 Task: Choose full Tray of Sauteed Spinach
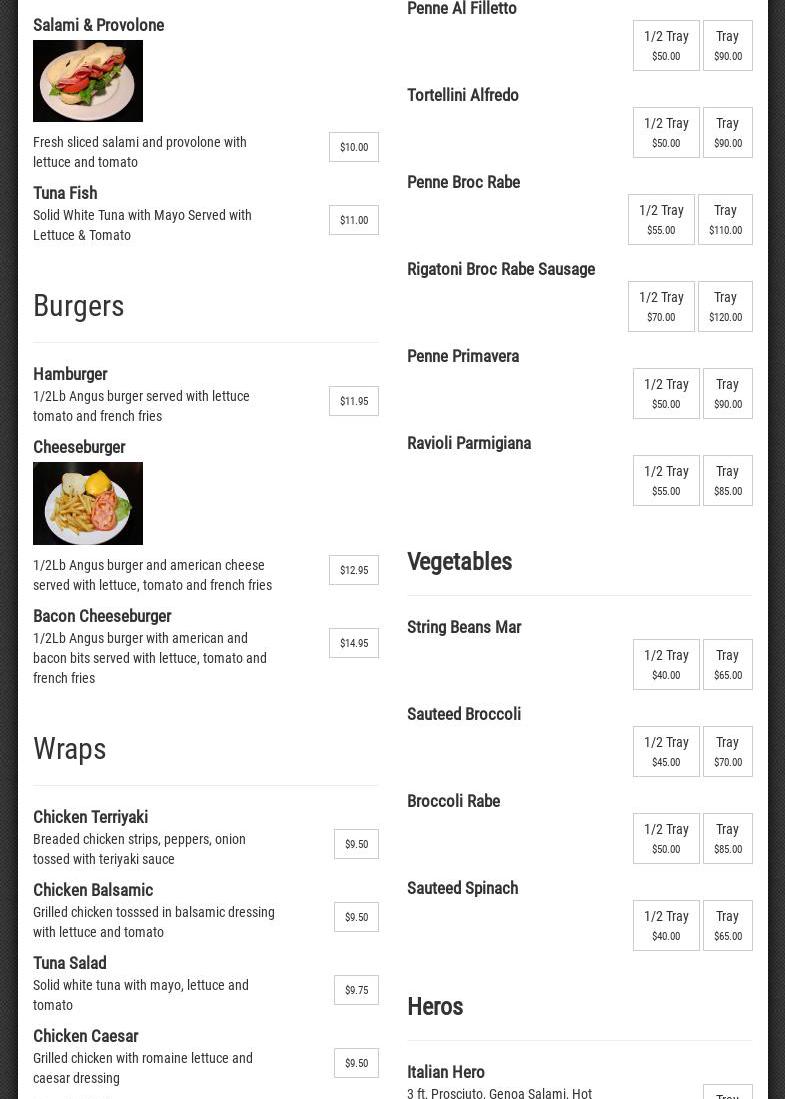point(727,926)
